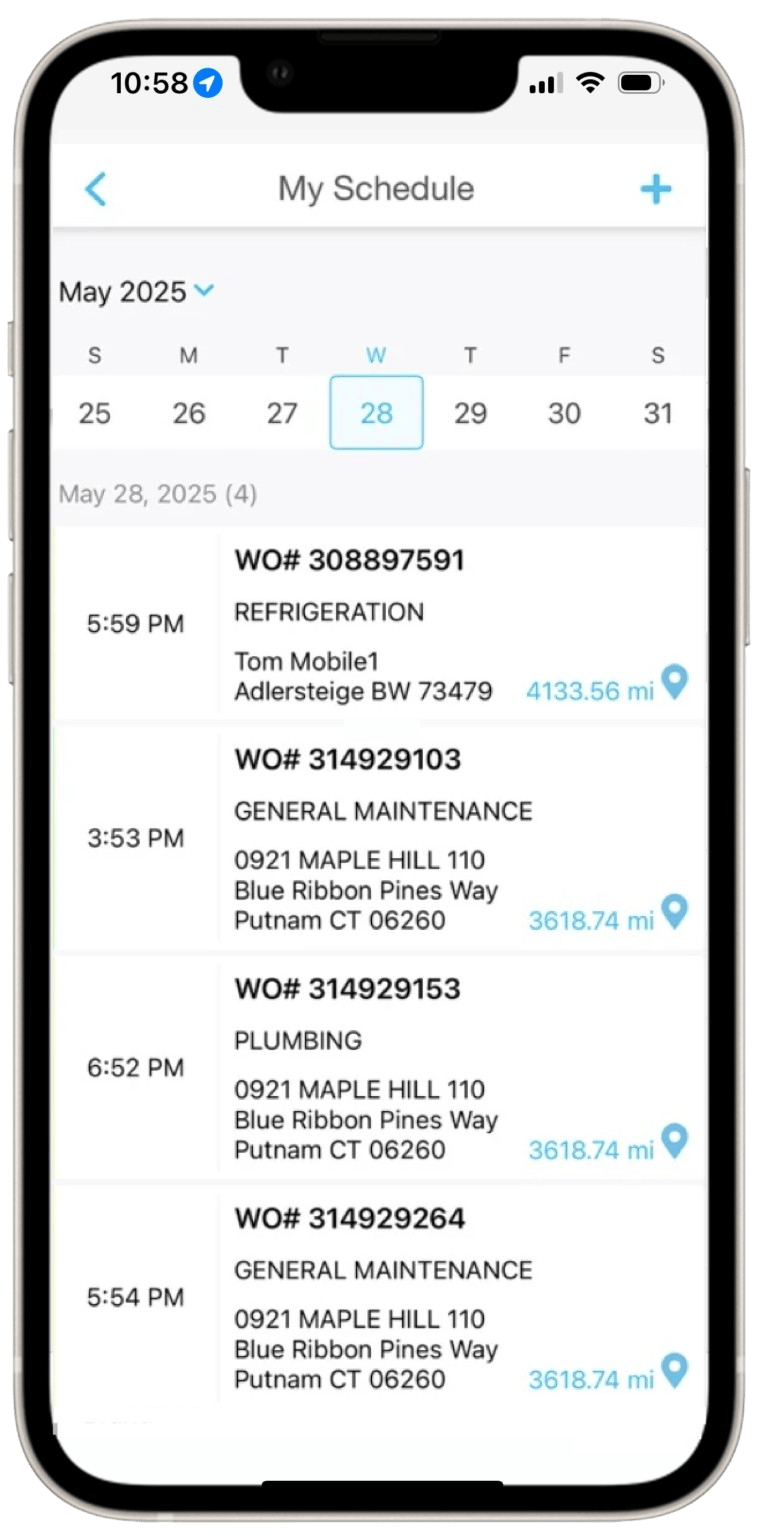Tap the map pin for WO# 314929103
The width and height of the screenshot is (765, 1536).
[x=676, y=912]
